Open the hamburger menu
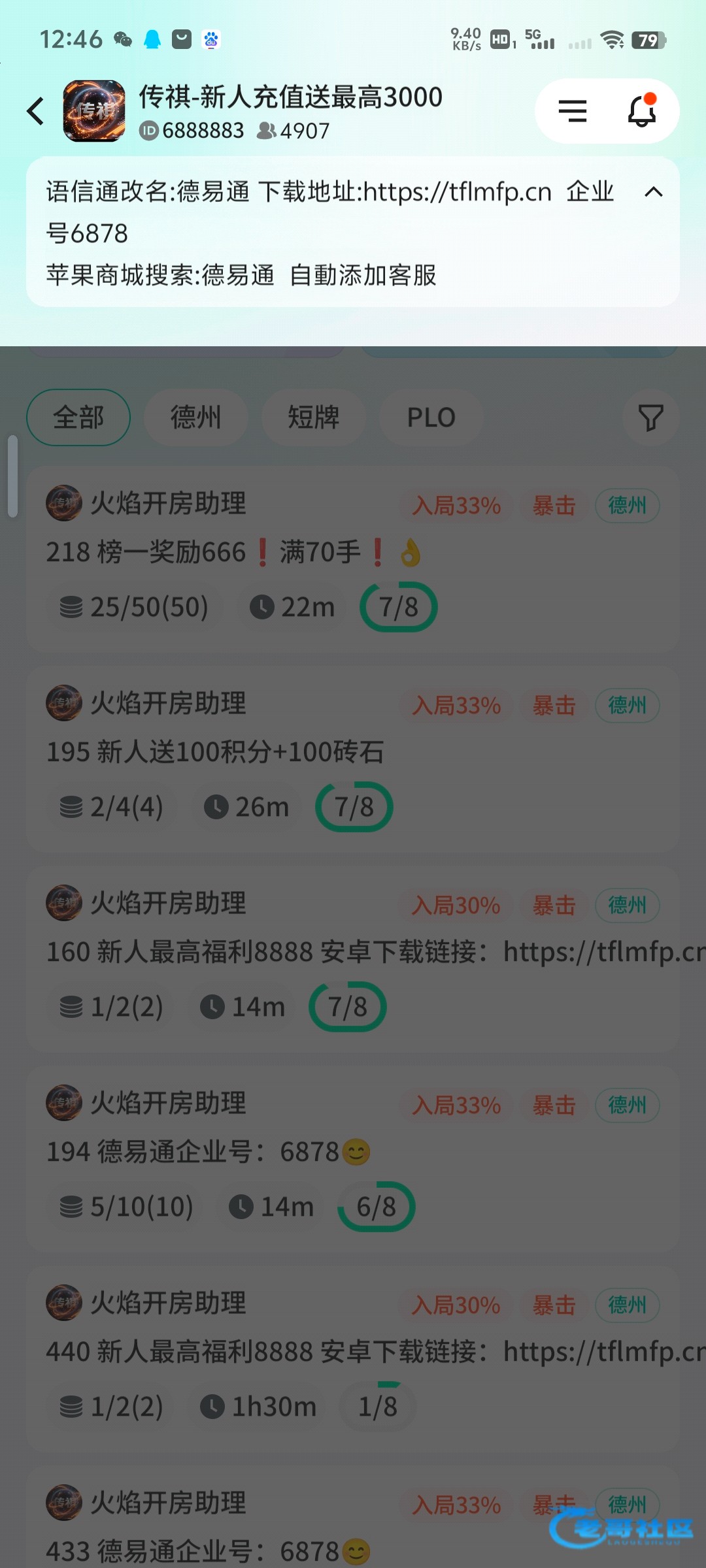 (x=572, y=111)
